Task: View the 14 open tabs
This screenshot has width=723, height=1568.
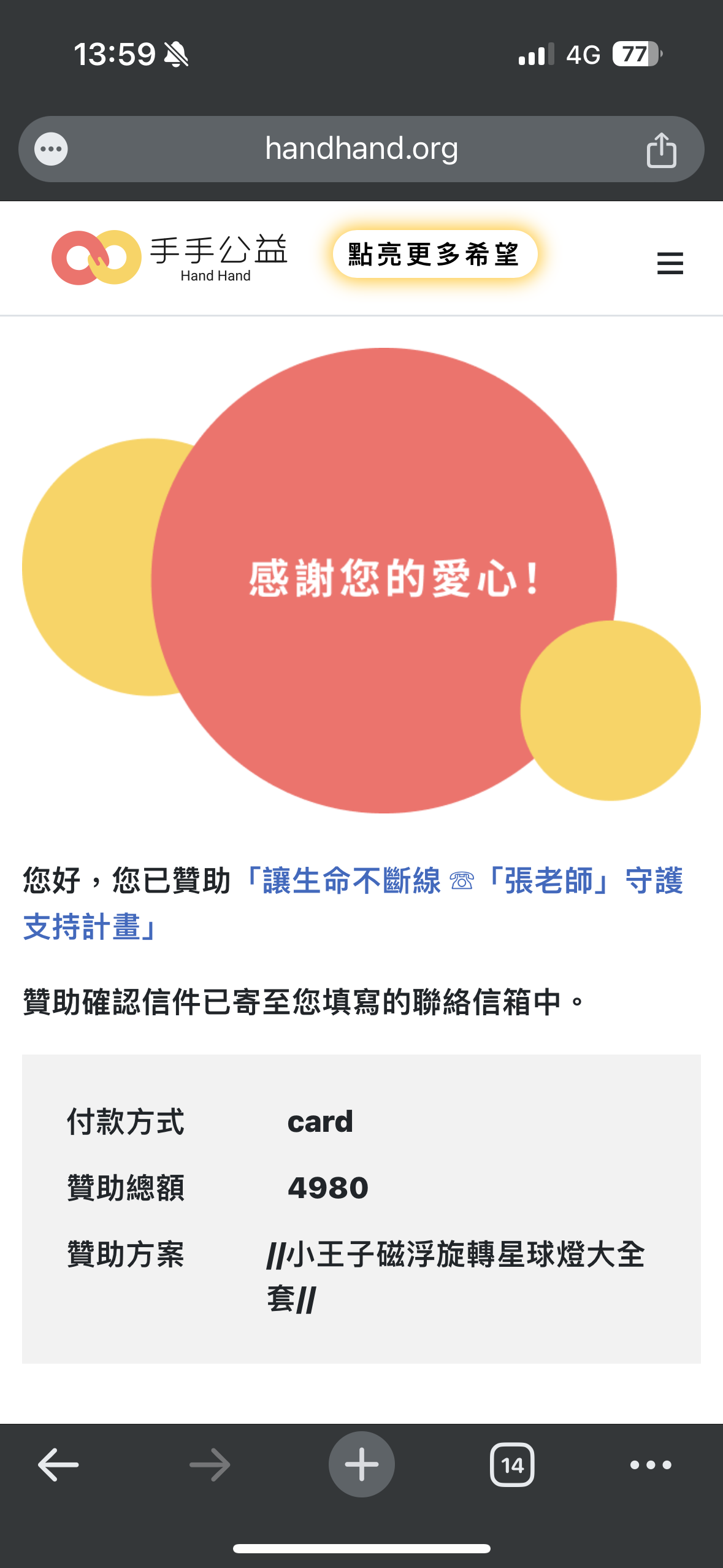Action: 512,1465
